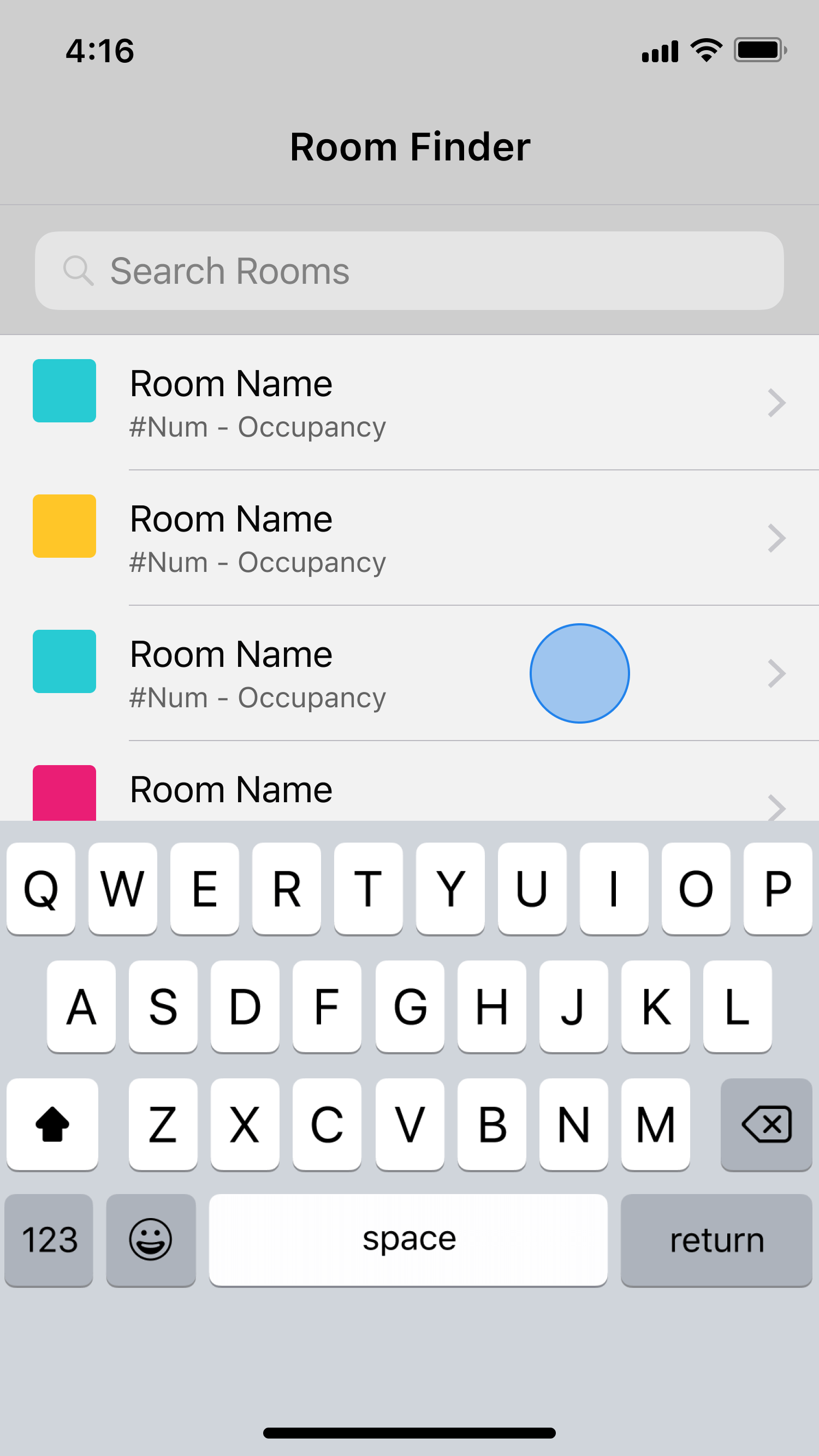819x1456 pixels.
Task: Open the room with the yellow square
Action: click(410, 538)
